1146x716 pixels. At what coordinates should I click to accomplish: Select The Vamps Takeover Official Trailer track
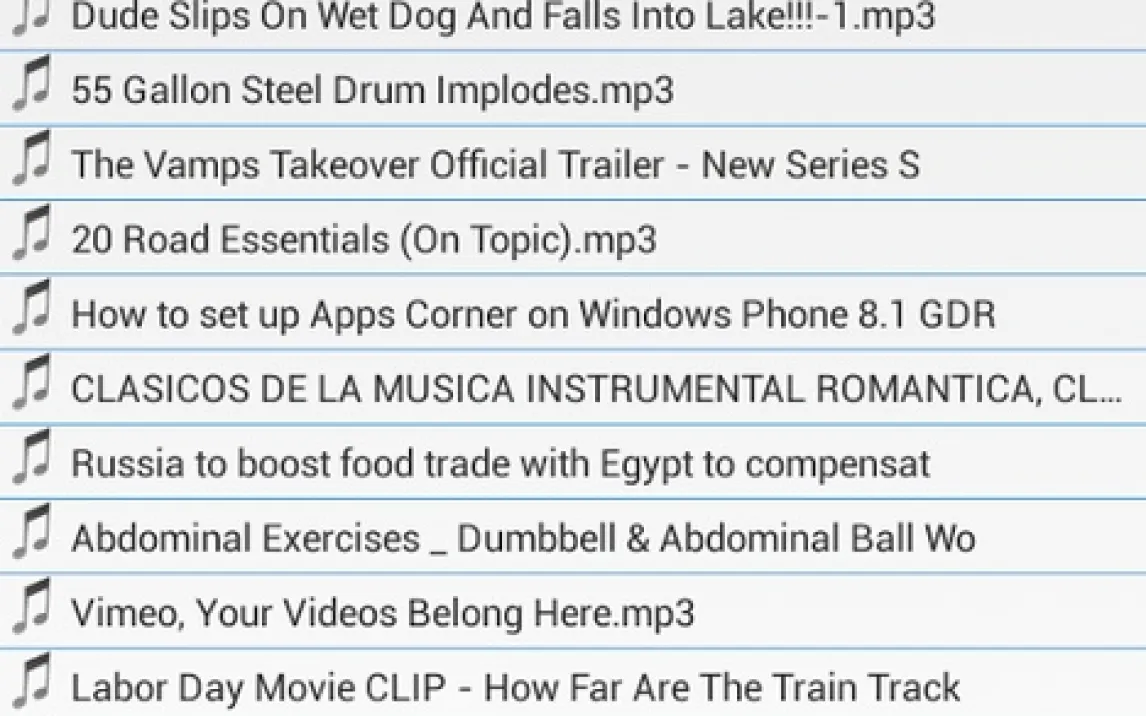coord(495,165)
